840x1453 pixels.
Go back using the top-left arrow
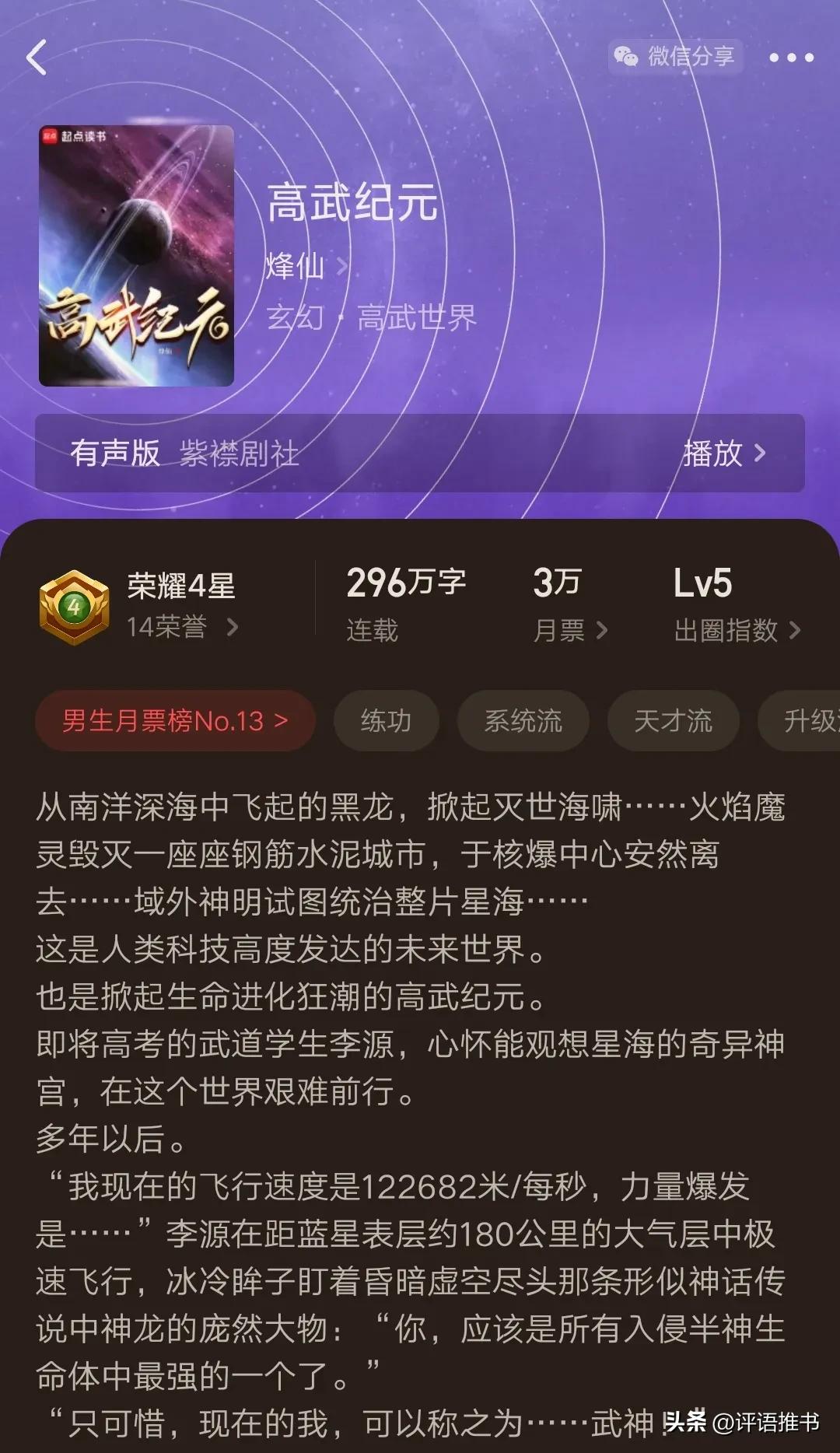click(37, 58)
